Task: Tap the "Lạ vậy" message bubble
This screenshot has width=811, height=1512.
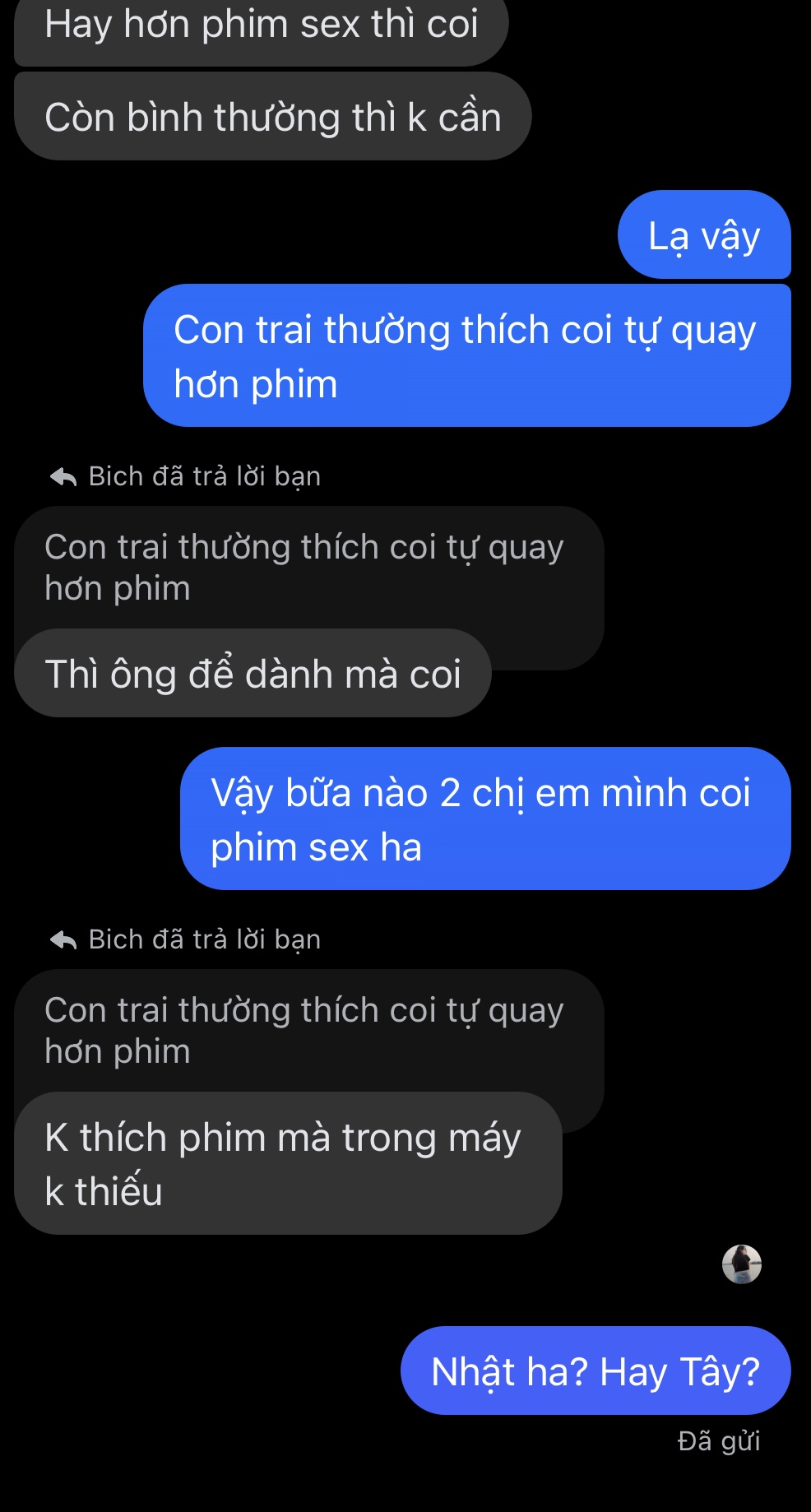Action: [x=704, y=236]
